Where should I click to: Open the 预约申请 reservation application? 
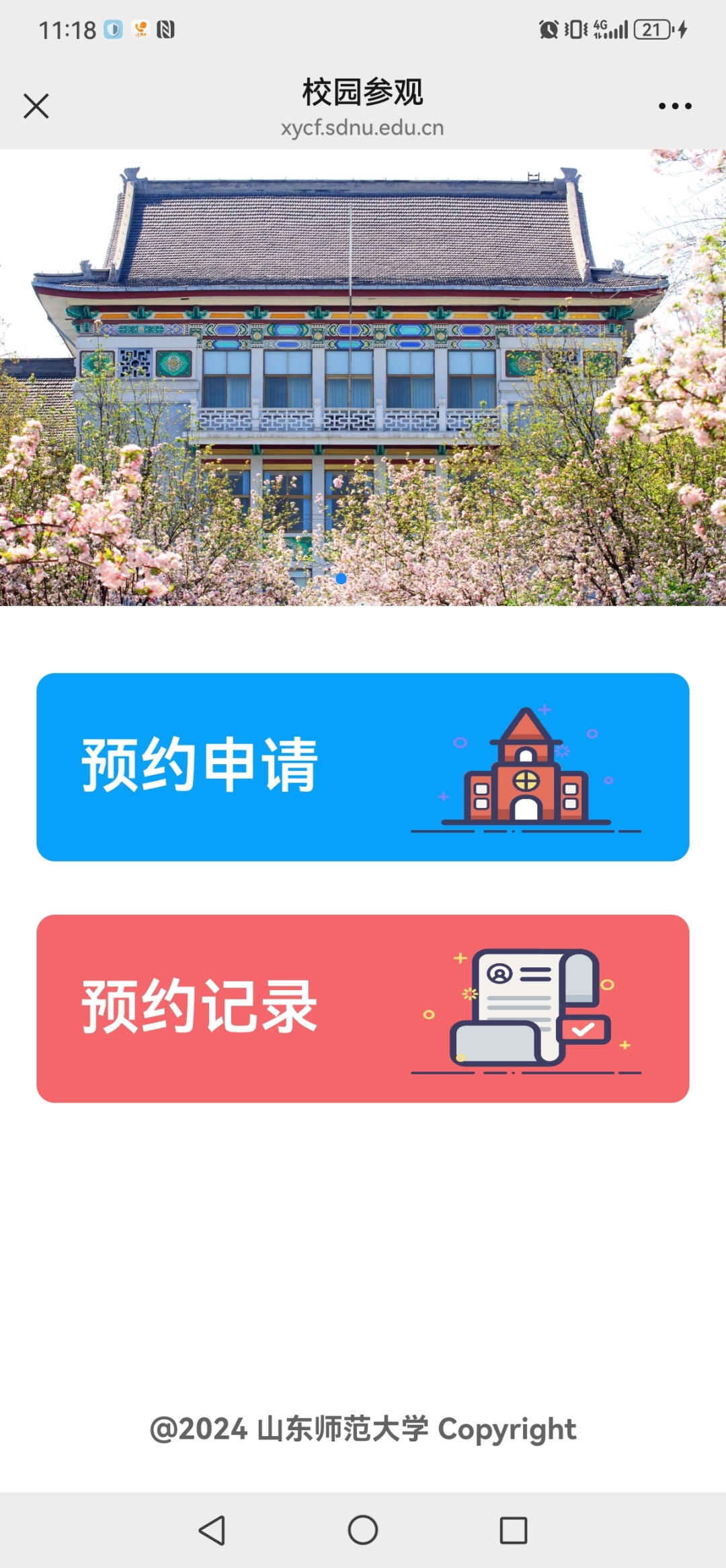click(x=362, y=767)
